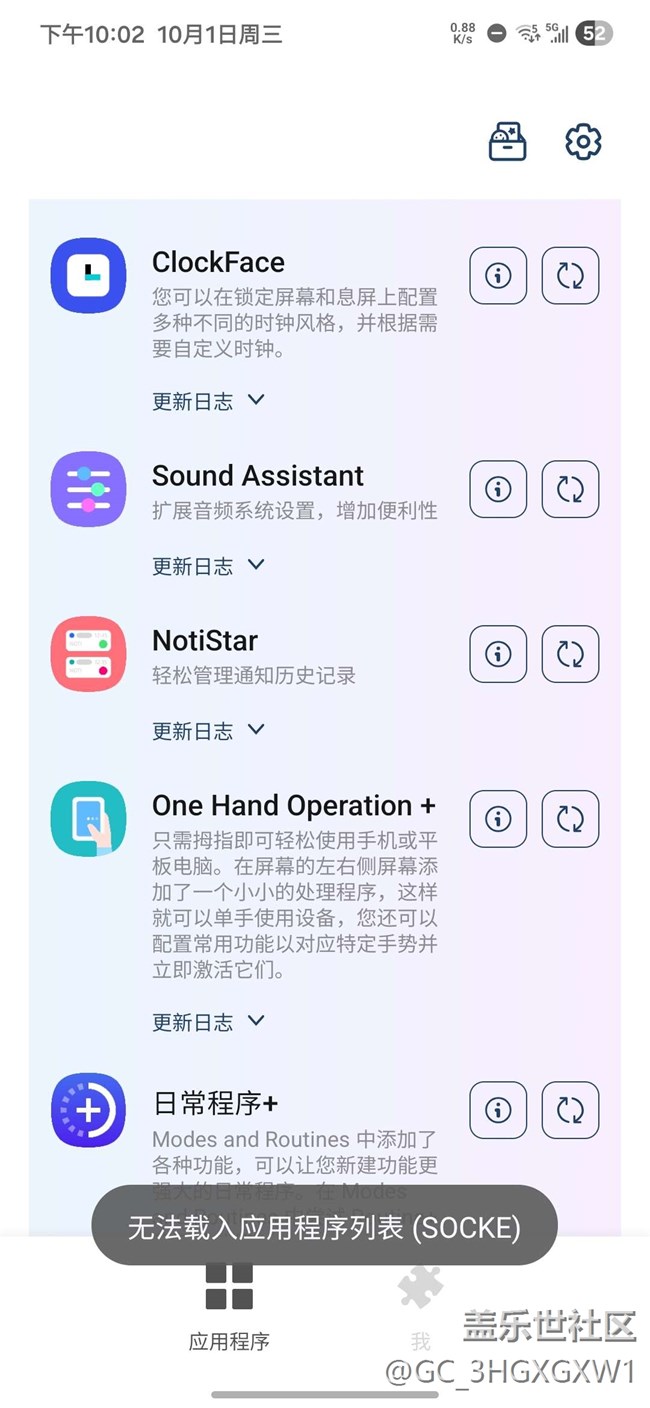
Task: Tap the refresh icon for 日常程序+
Action: 570,1110
